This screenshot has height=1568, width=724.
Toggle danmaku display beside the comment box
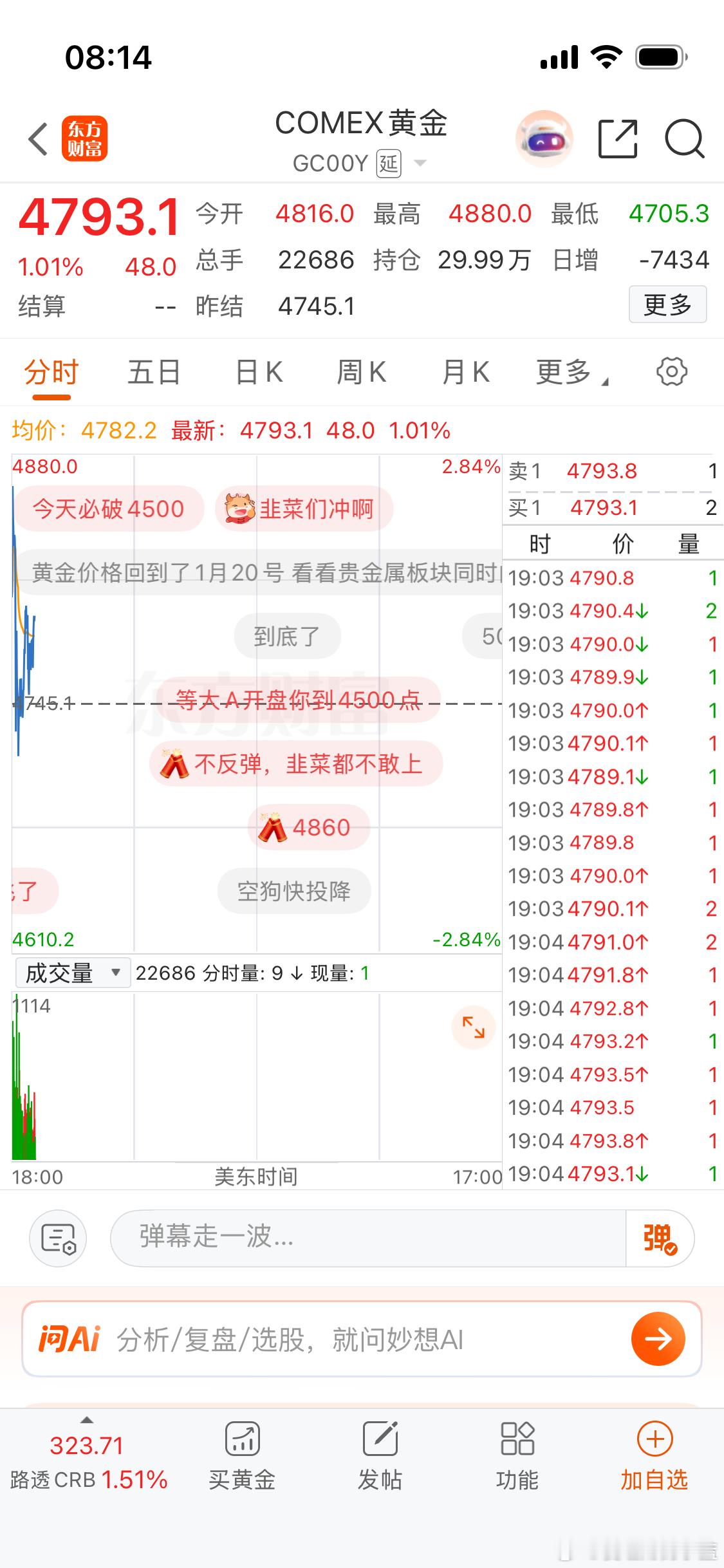(58, 1237)
